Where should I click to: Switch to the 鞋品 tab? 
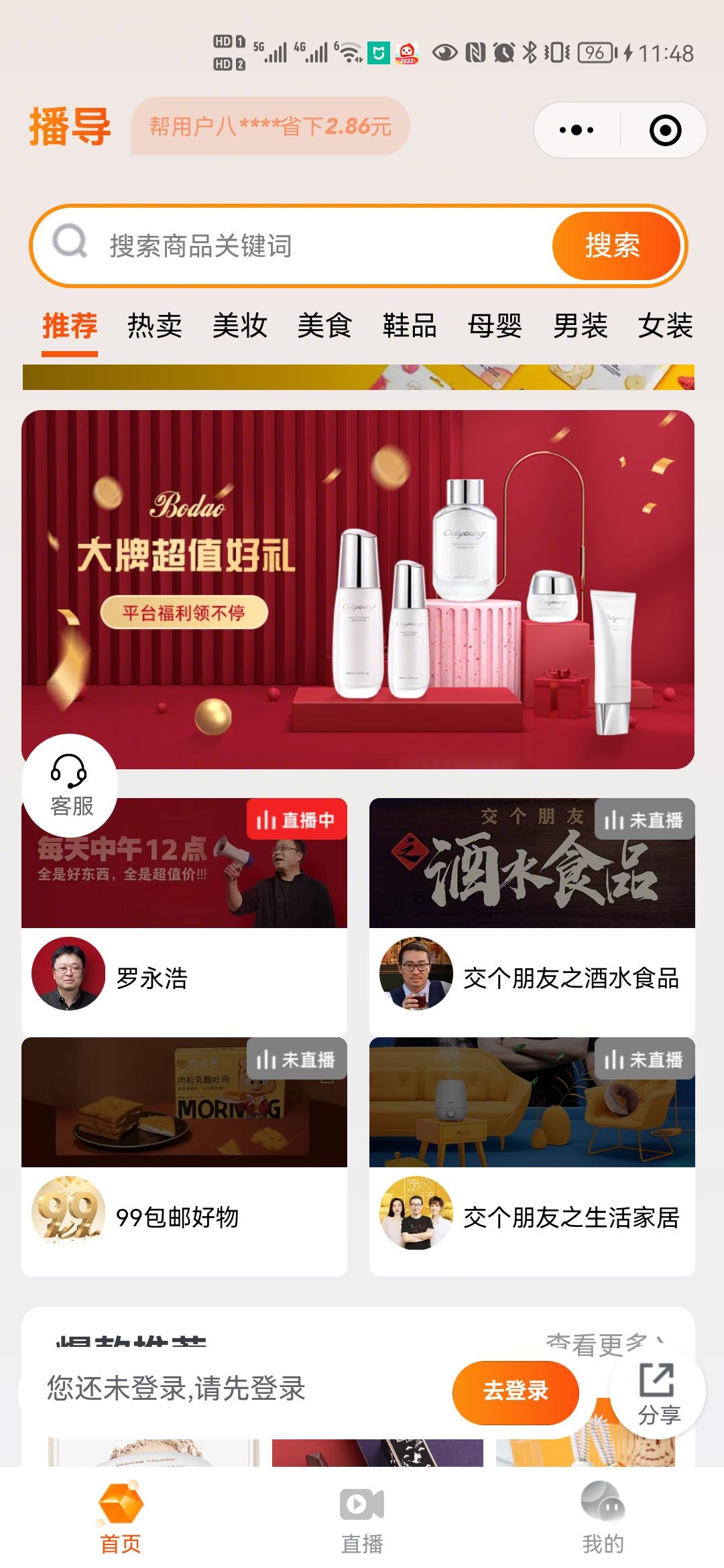[410, 326]
